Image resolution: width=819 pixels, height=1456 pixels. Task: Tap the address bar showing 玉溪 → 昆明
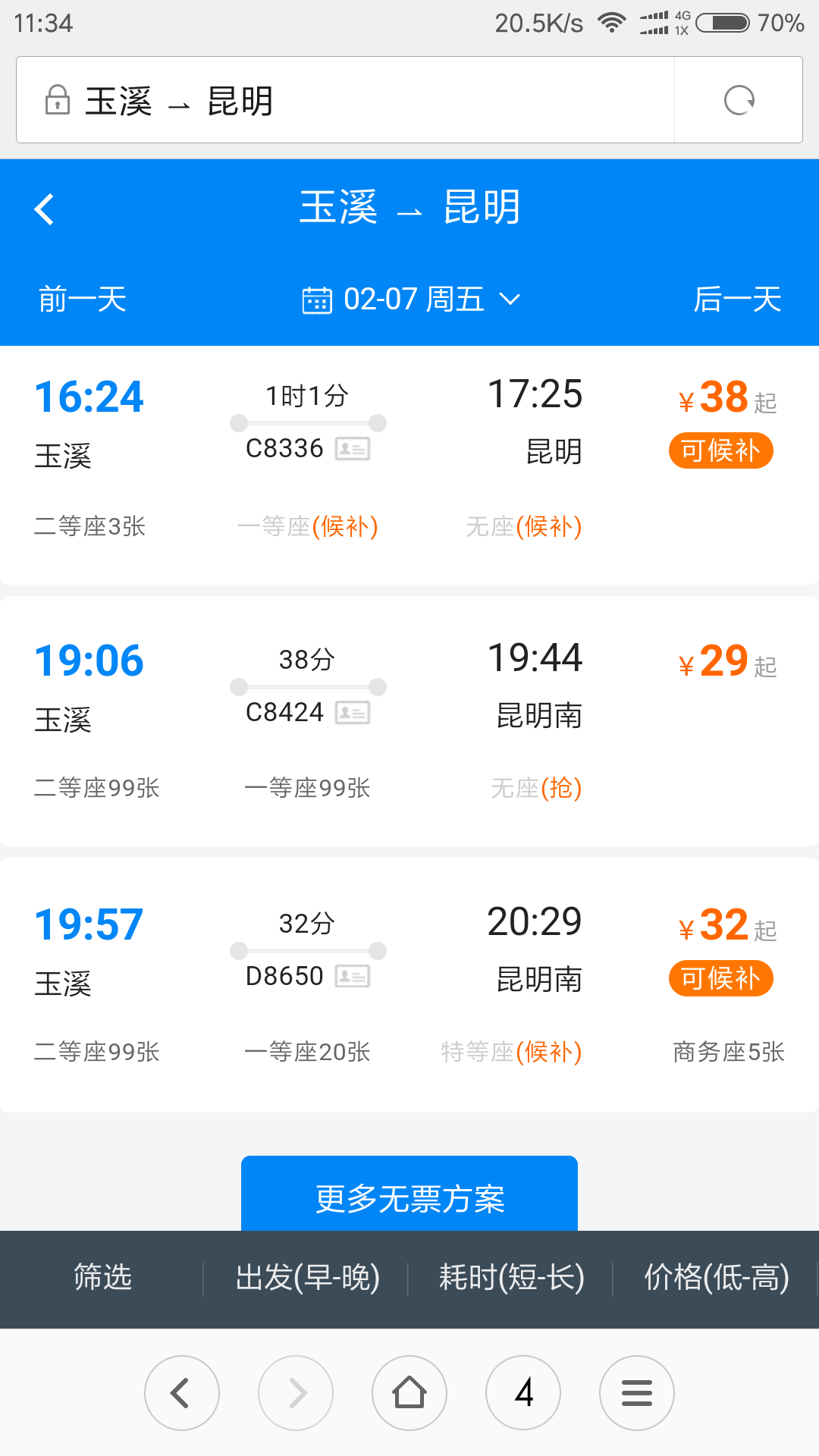[x=345, y=100]
